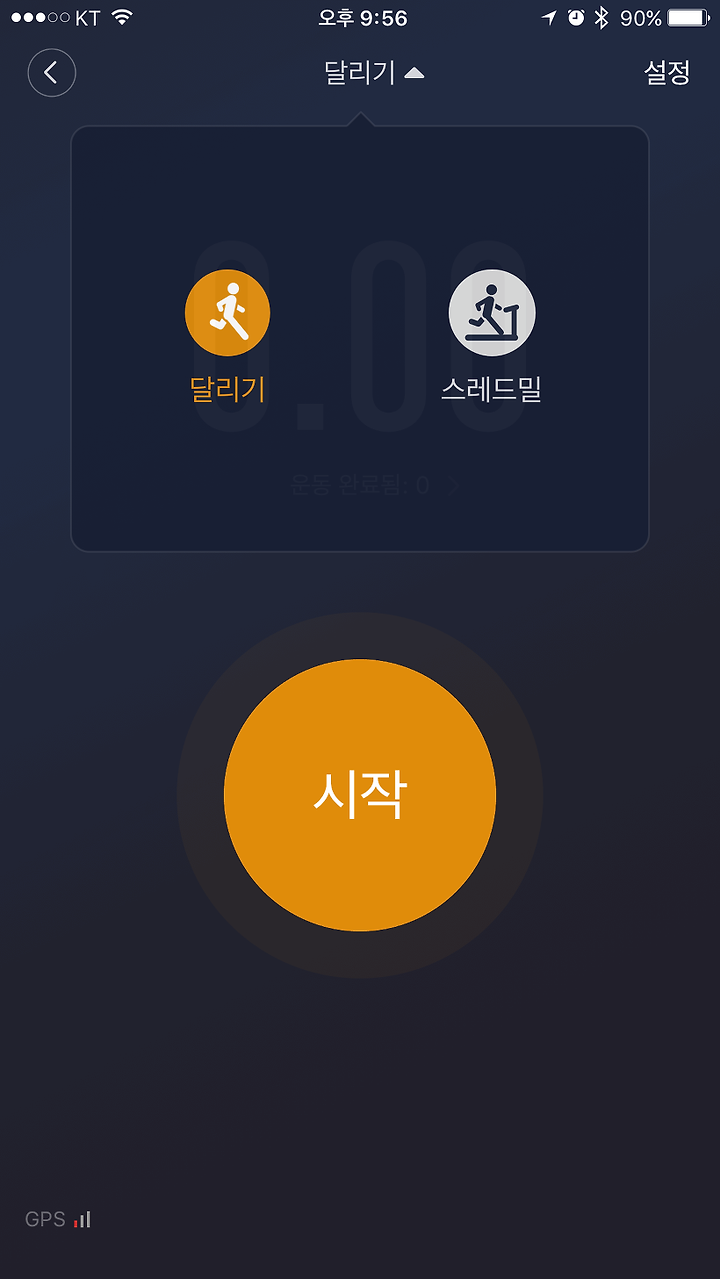The image size is (720, 1279).
Task: Choose the 스레드밀 treadmill mode
Action: tap(491, 337)
